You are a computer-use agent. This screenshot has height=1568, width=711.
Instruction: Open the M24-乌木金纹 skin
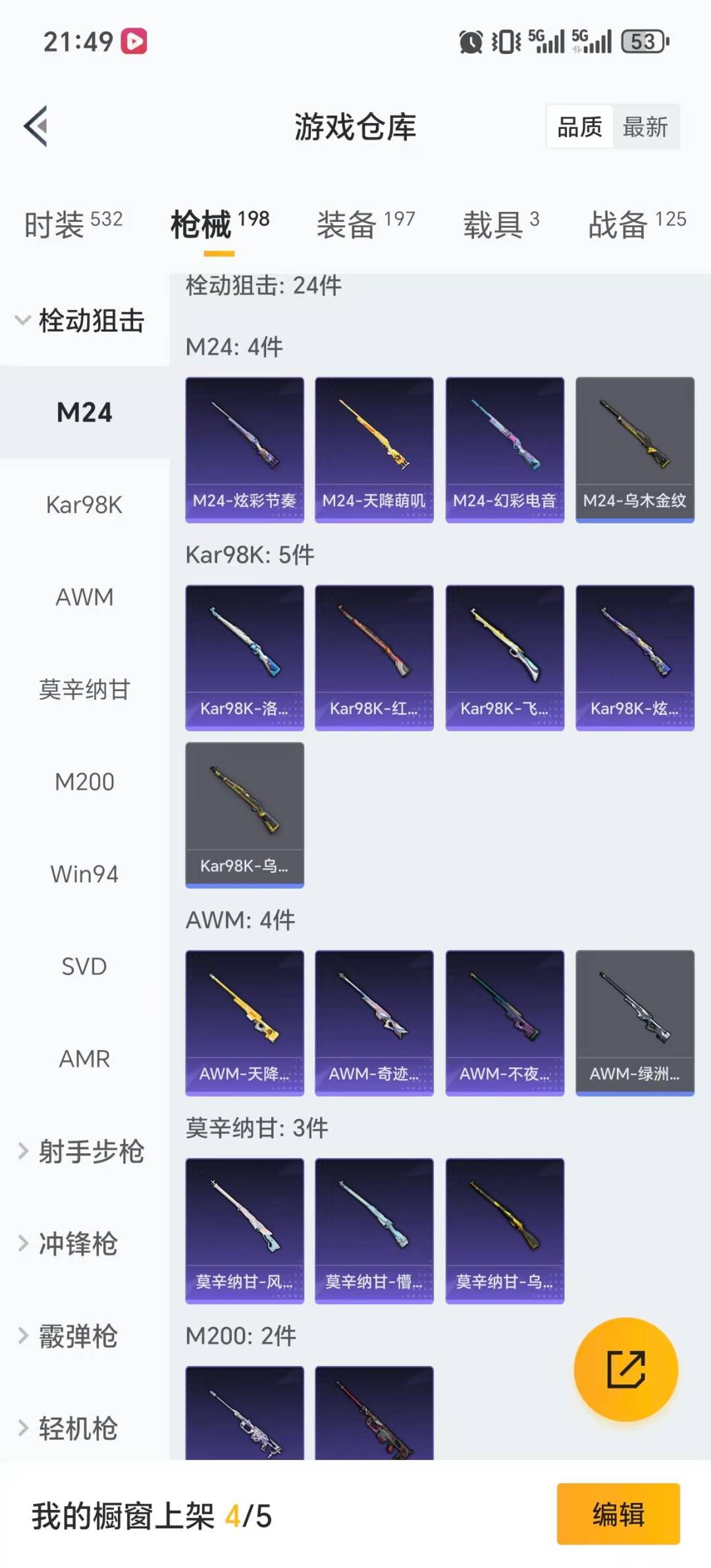click(x=635, y=450)
